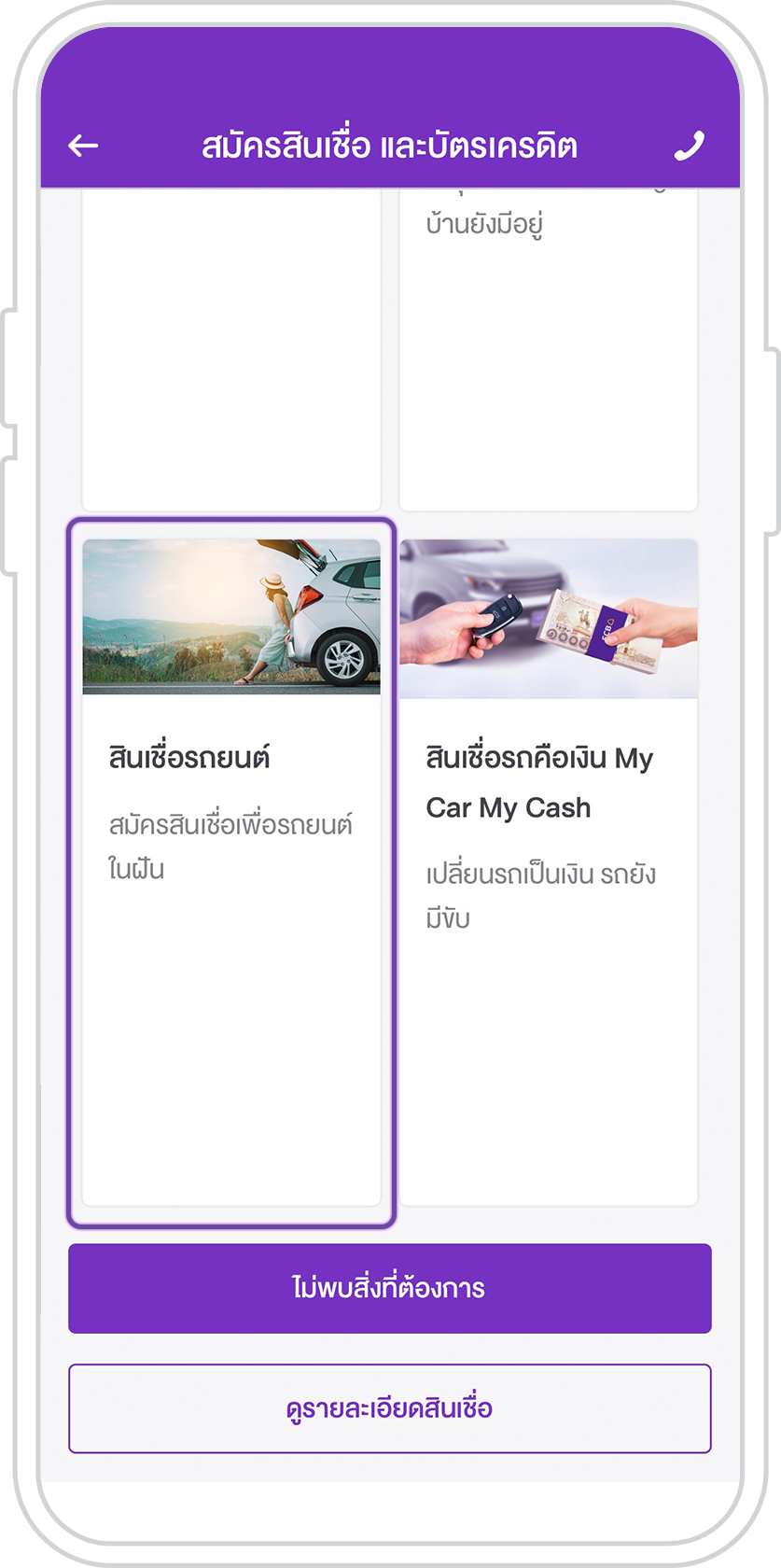This screenshot has width=781, height=1568.
Task: Go back using the header arrow
Action: [x=83, y=146]
